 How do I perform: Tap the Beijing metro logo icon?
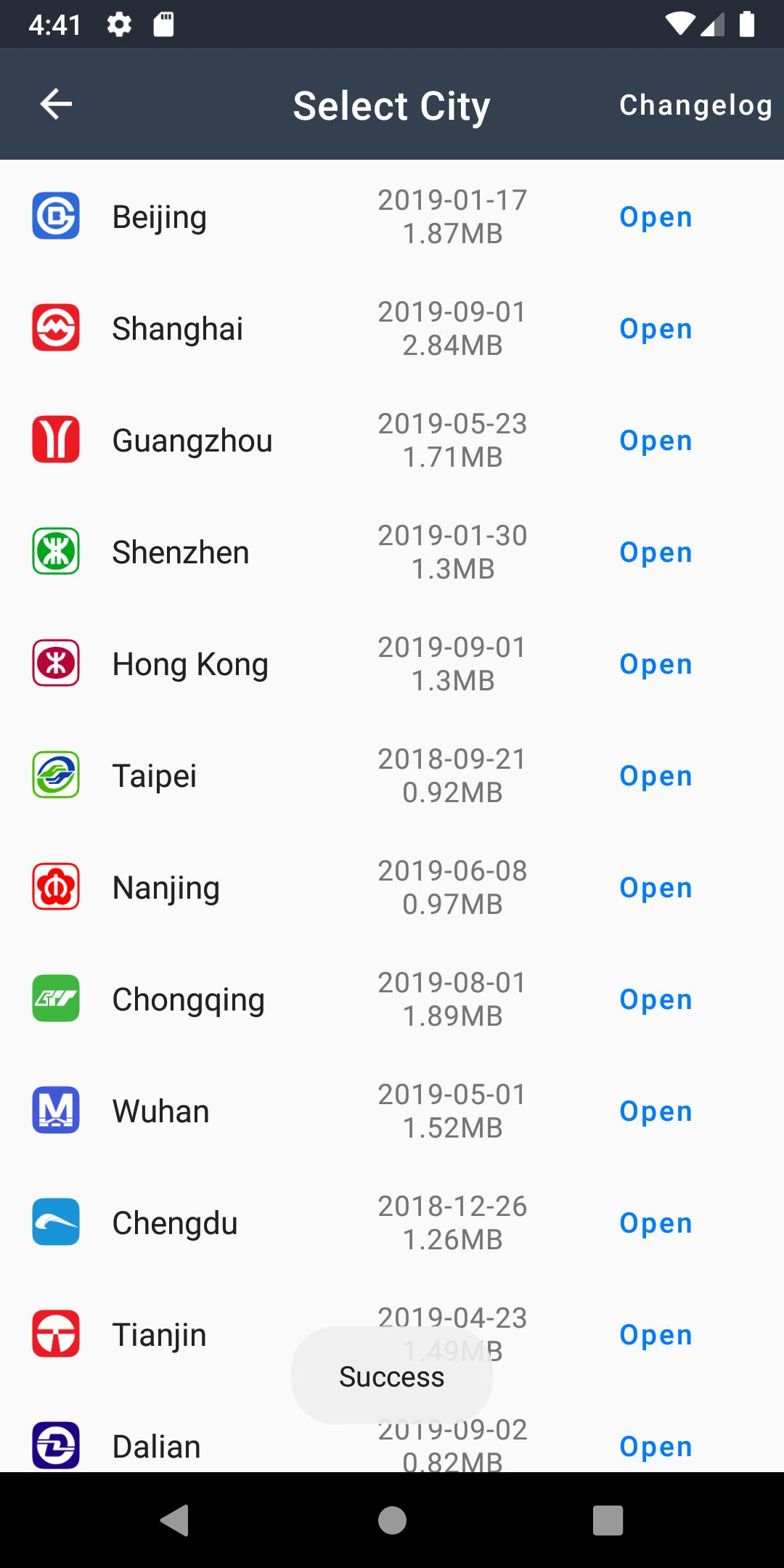tap(55, 216)
